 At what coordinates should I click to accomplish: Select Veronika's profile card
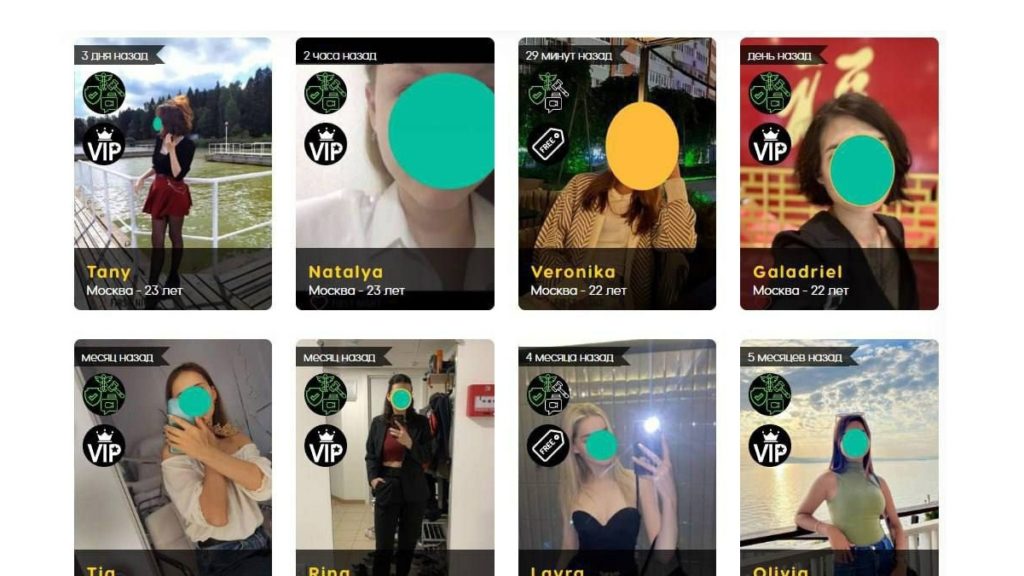tap(616, 174)
